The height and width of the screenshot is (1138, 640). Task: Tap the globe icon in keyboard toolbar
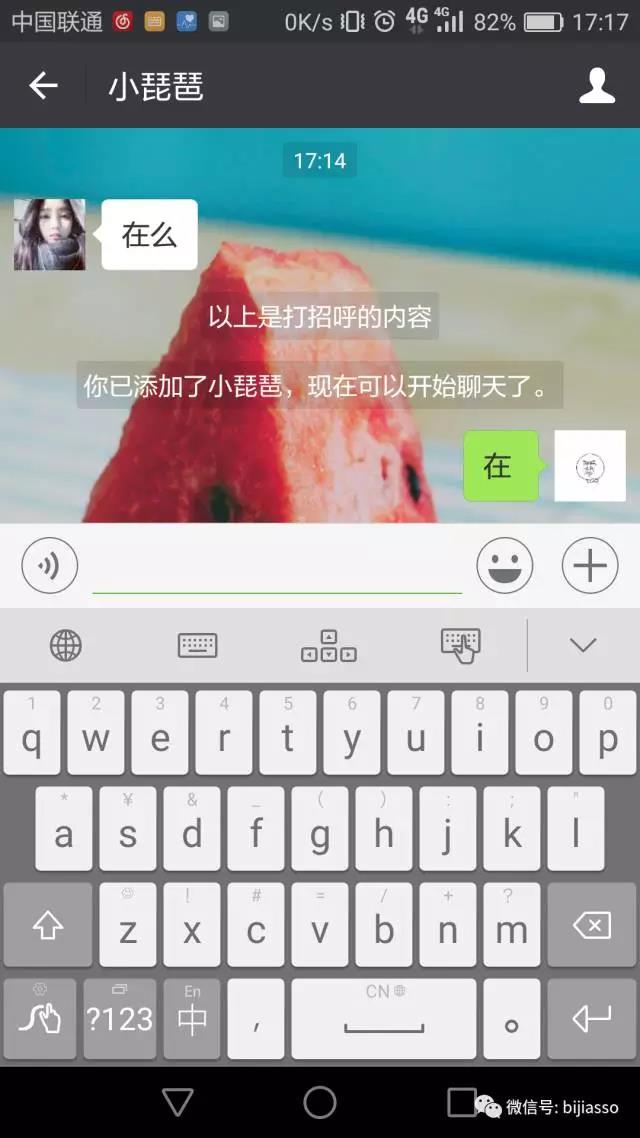(66, 646)
